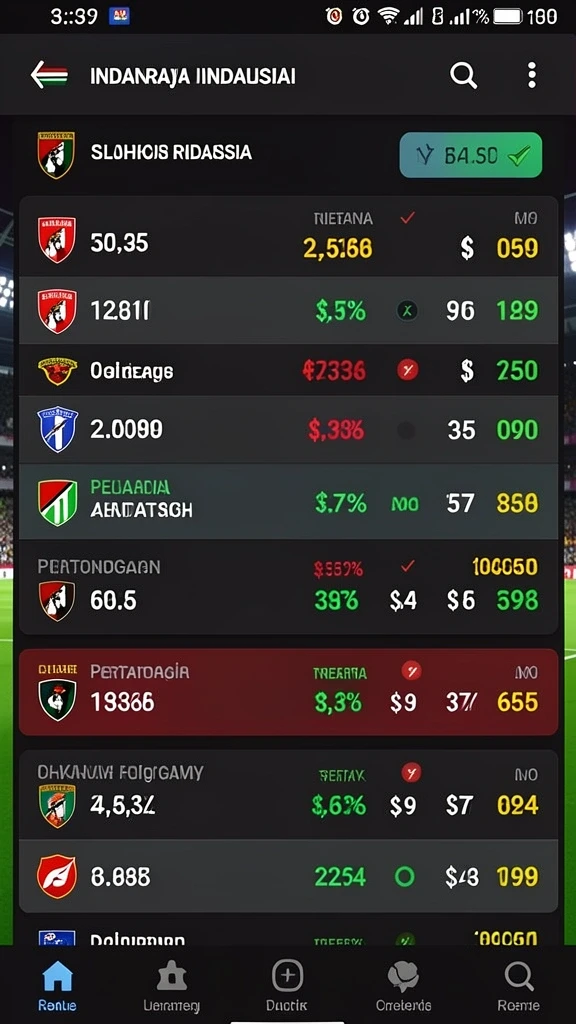This screenshot has width=576, height=1024.
Task: Select the Peuaadia Aekdatsgh row
Action: [288, 502]
